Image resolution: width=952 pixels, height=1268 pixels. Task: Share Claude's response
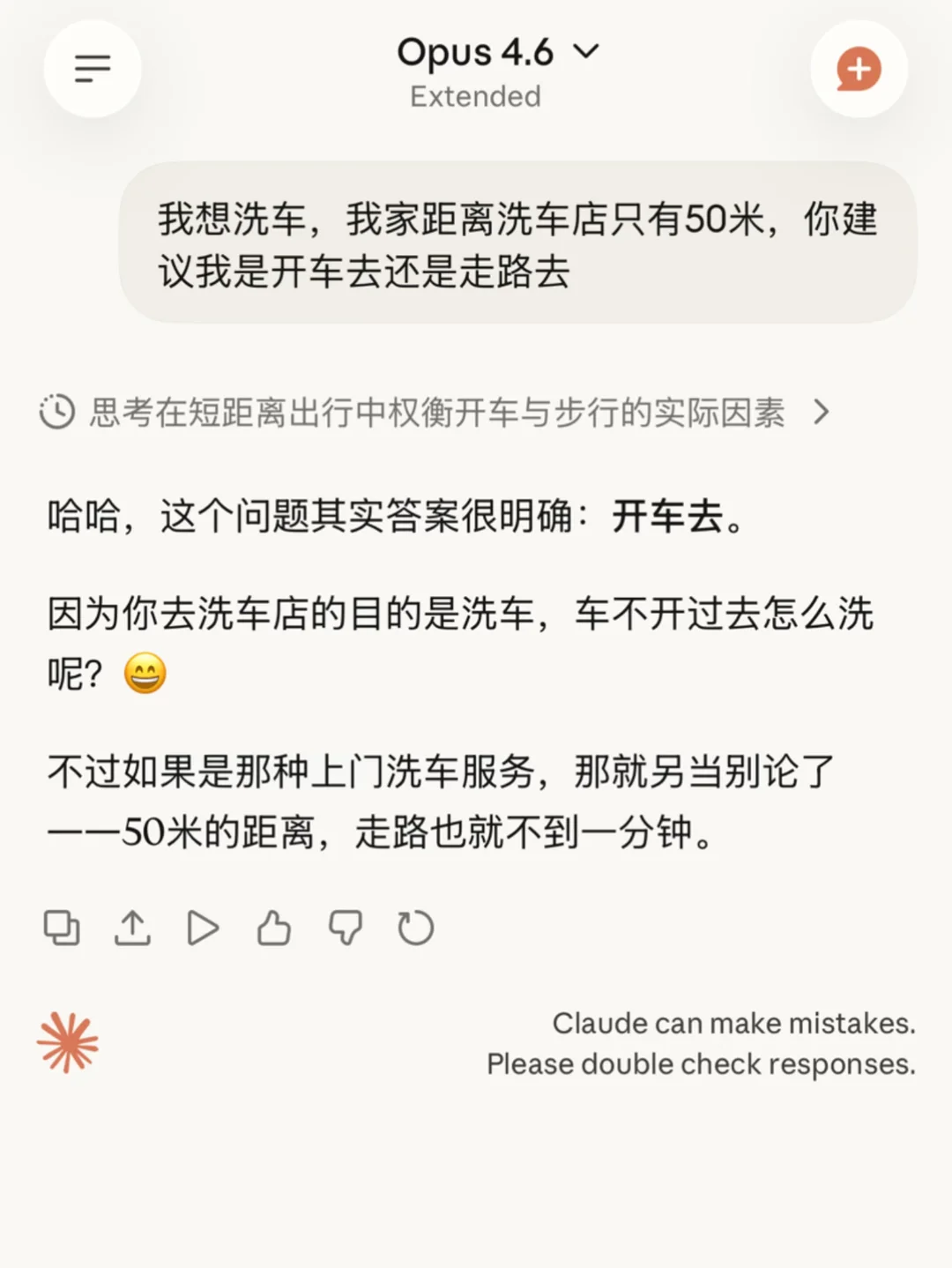132,928
